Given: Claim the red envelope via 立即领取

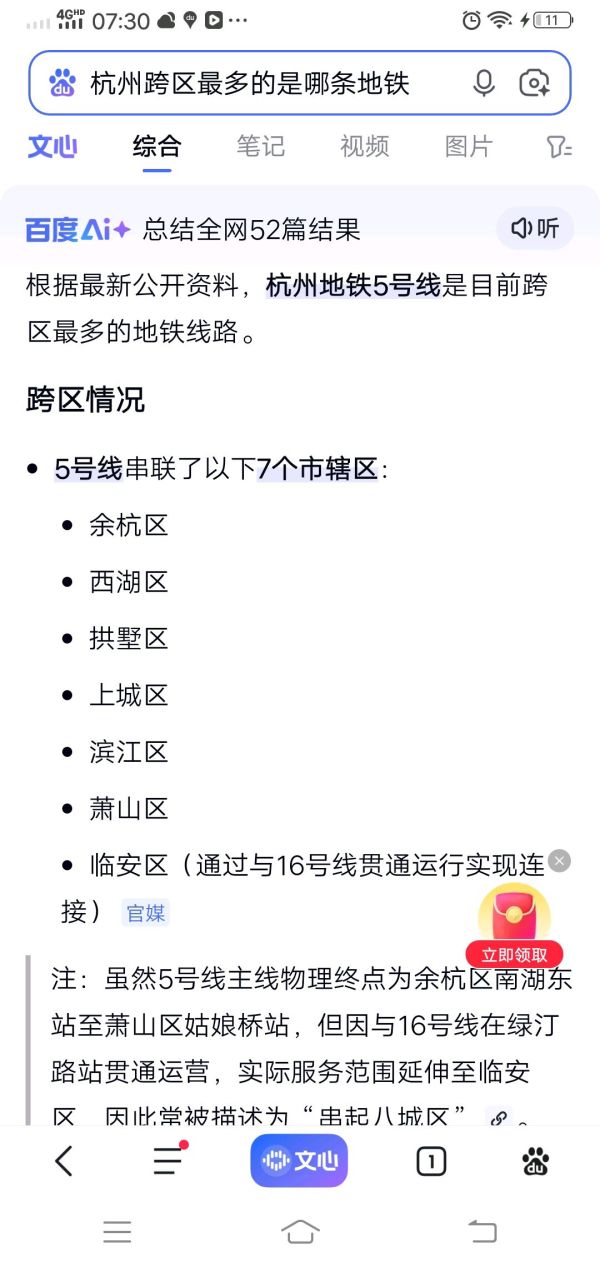Looking at the screenshot, I should click(x=514, y=955).
